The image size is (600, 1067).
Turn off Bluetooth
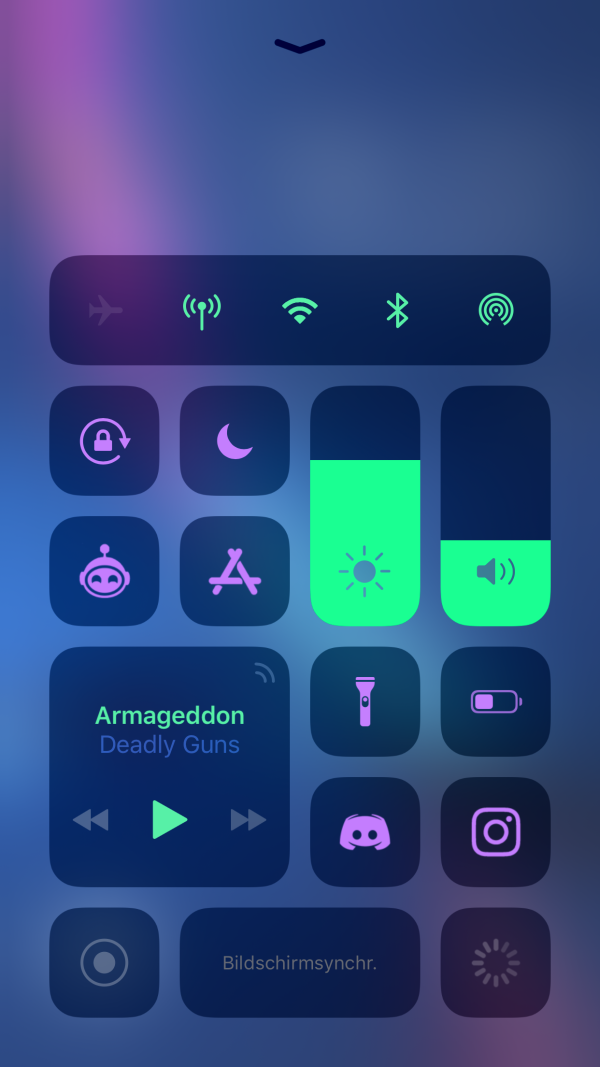pyautogui.click(x=397, y=310)
